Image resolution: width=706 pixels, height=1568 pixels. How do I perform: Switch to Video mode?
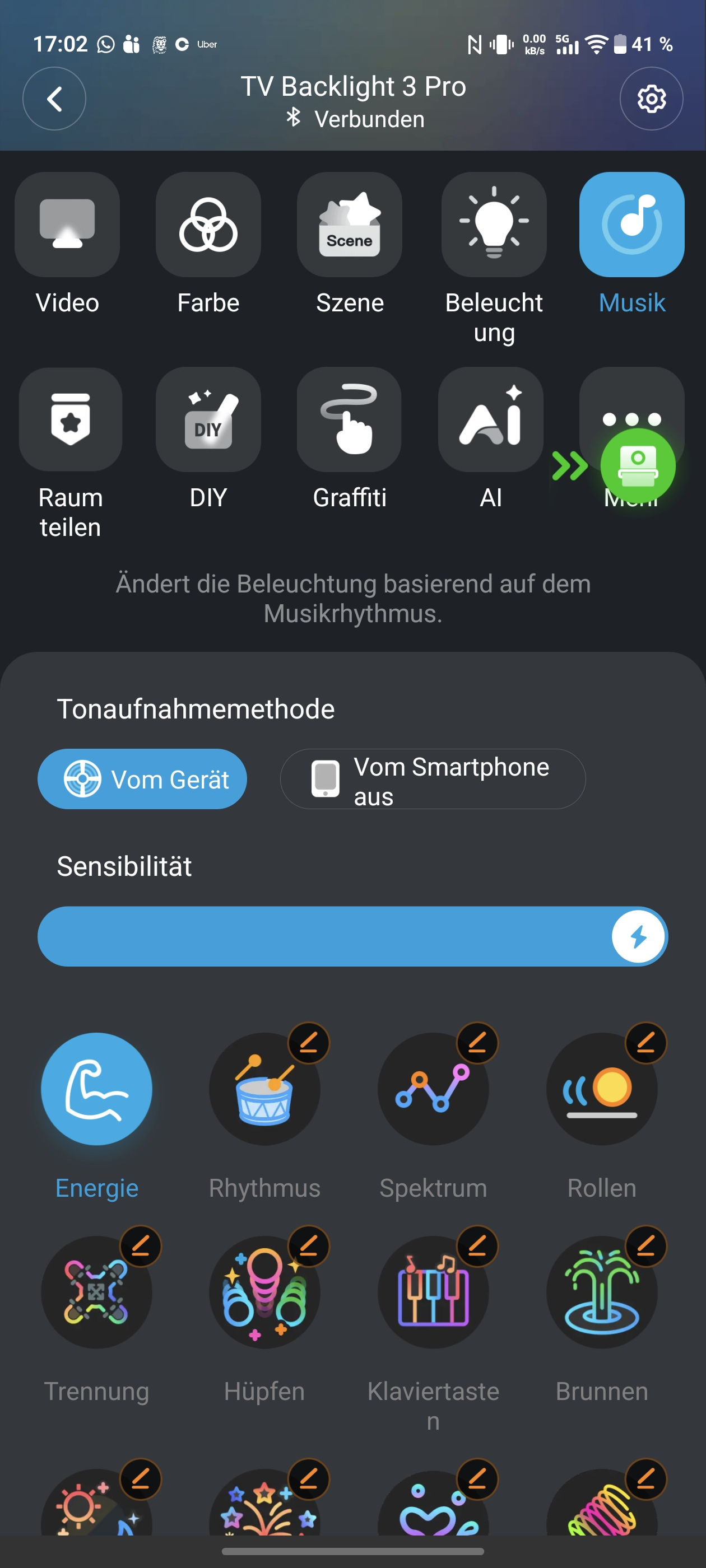[67, 225]
